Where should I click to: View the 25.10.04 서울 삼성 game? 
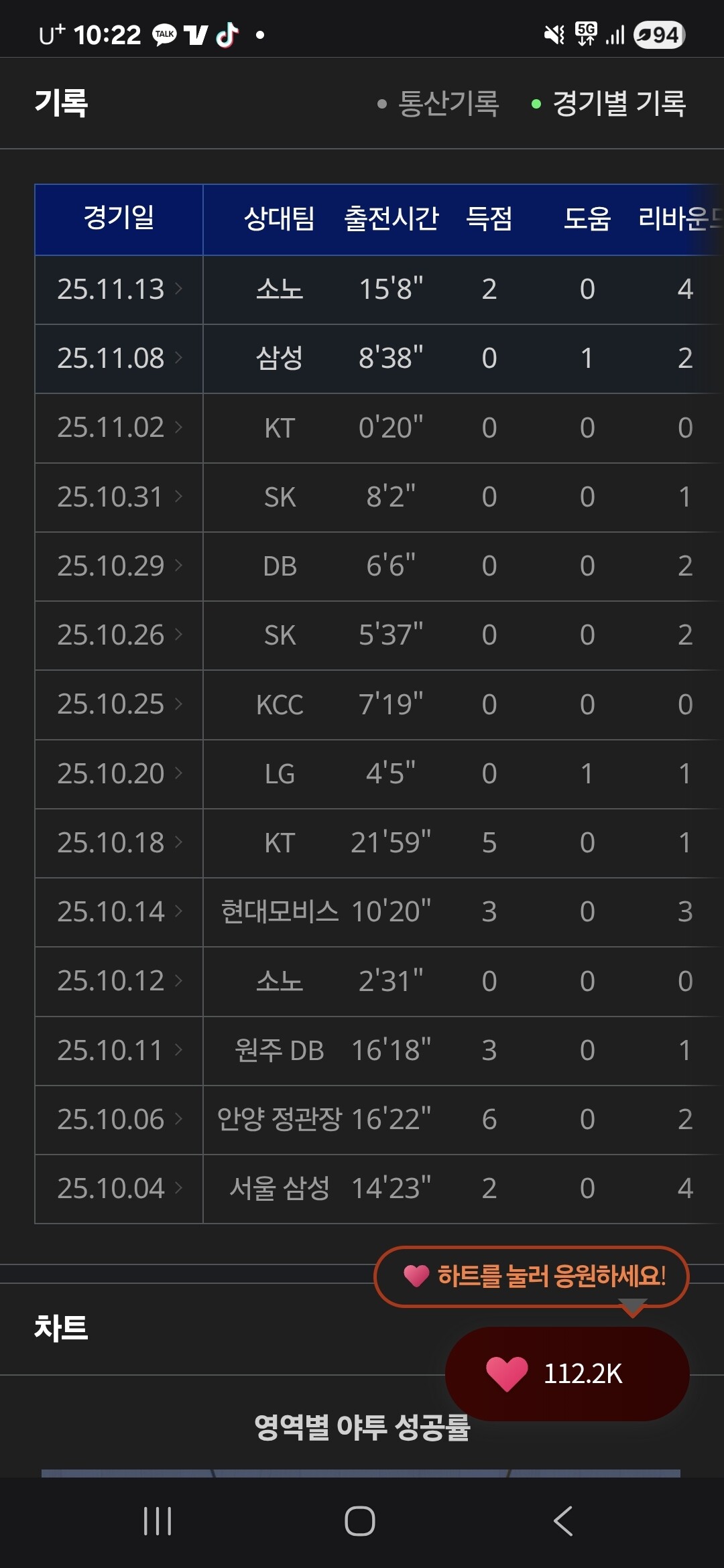point(119,1189)
